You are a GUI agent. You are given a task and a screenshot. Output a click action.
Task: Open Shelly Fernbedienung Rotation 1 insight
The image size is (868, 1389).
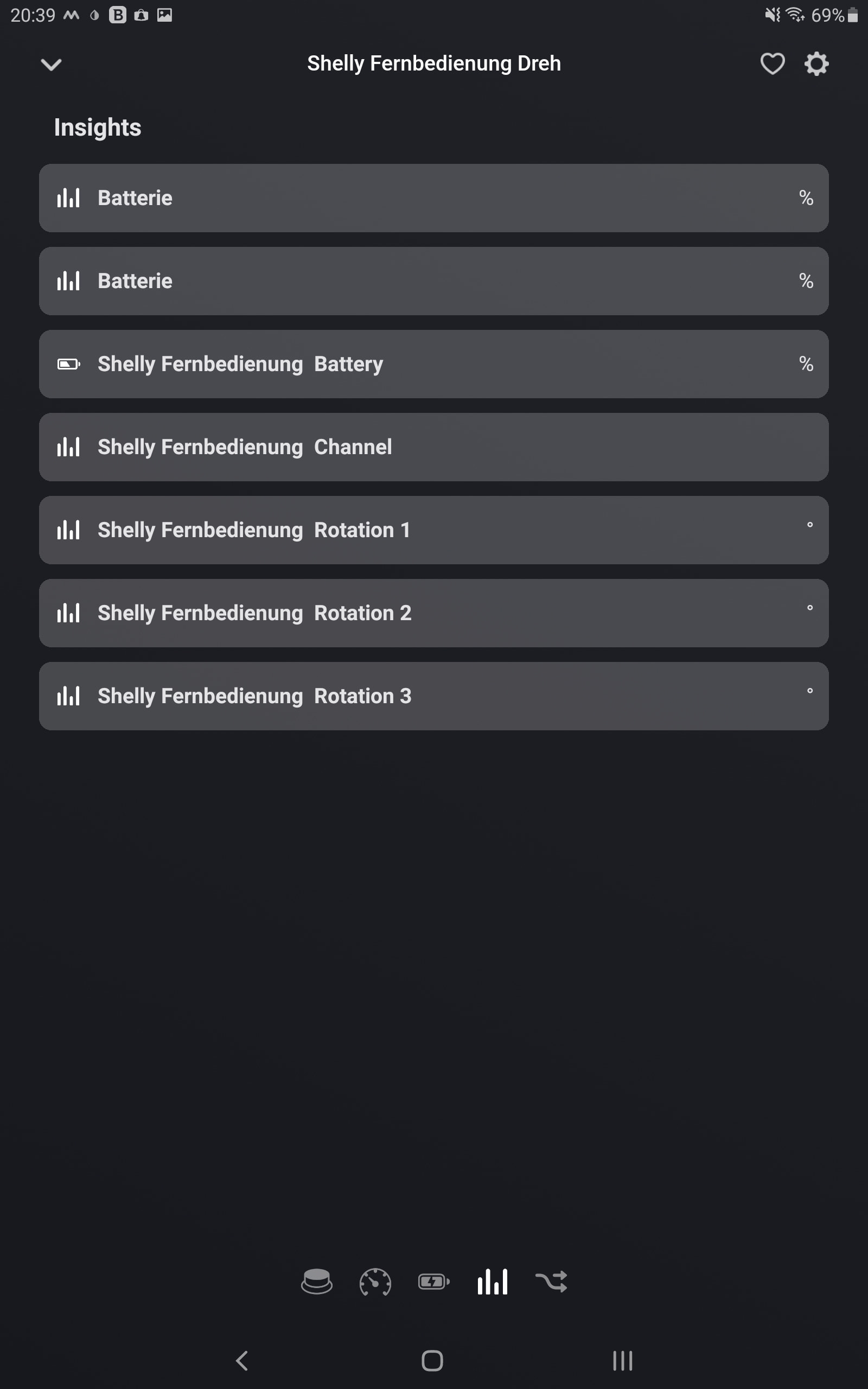tap(433, 530)
